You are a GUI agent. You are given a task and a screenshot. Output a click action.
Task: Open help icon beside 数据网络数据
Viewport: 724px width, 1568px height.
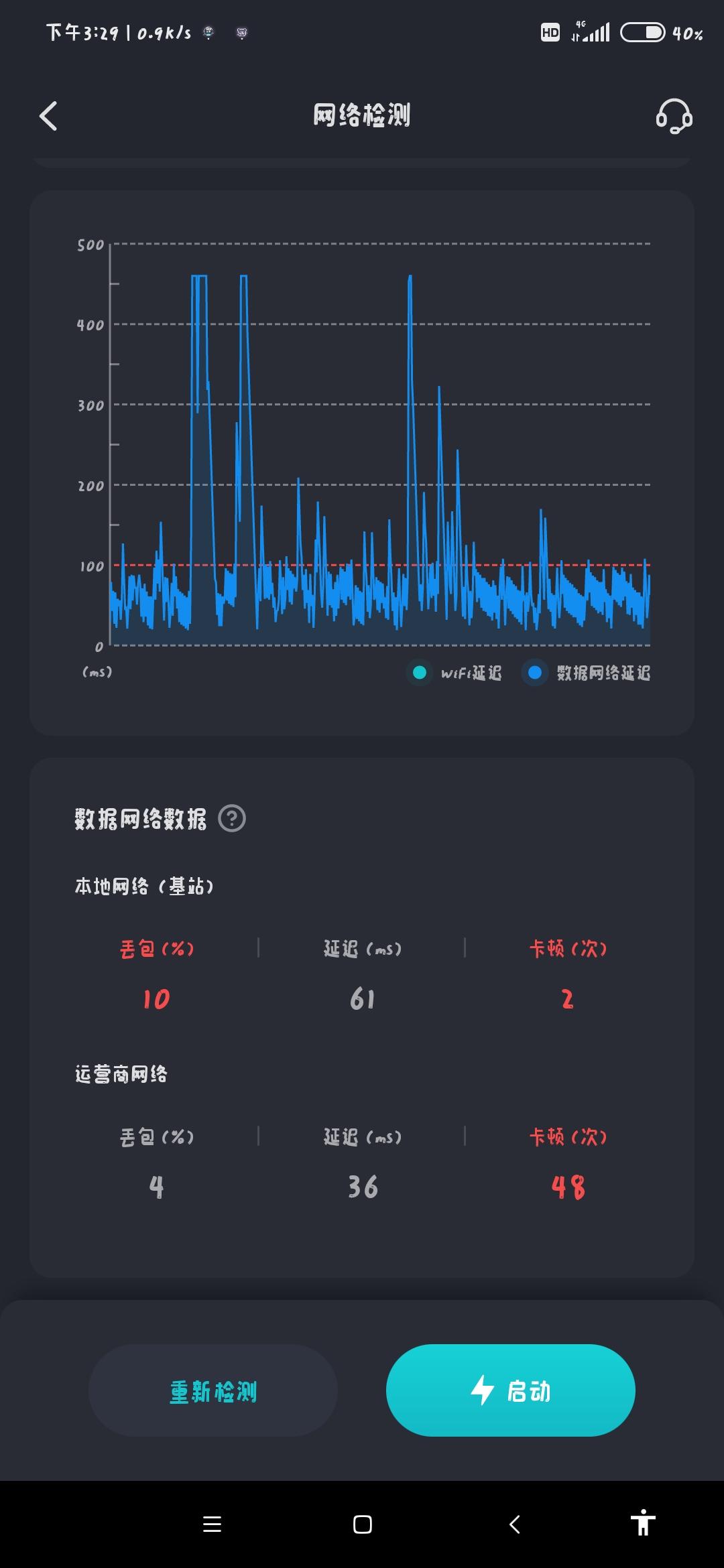tap(232, 818)
